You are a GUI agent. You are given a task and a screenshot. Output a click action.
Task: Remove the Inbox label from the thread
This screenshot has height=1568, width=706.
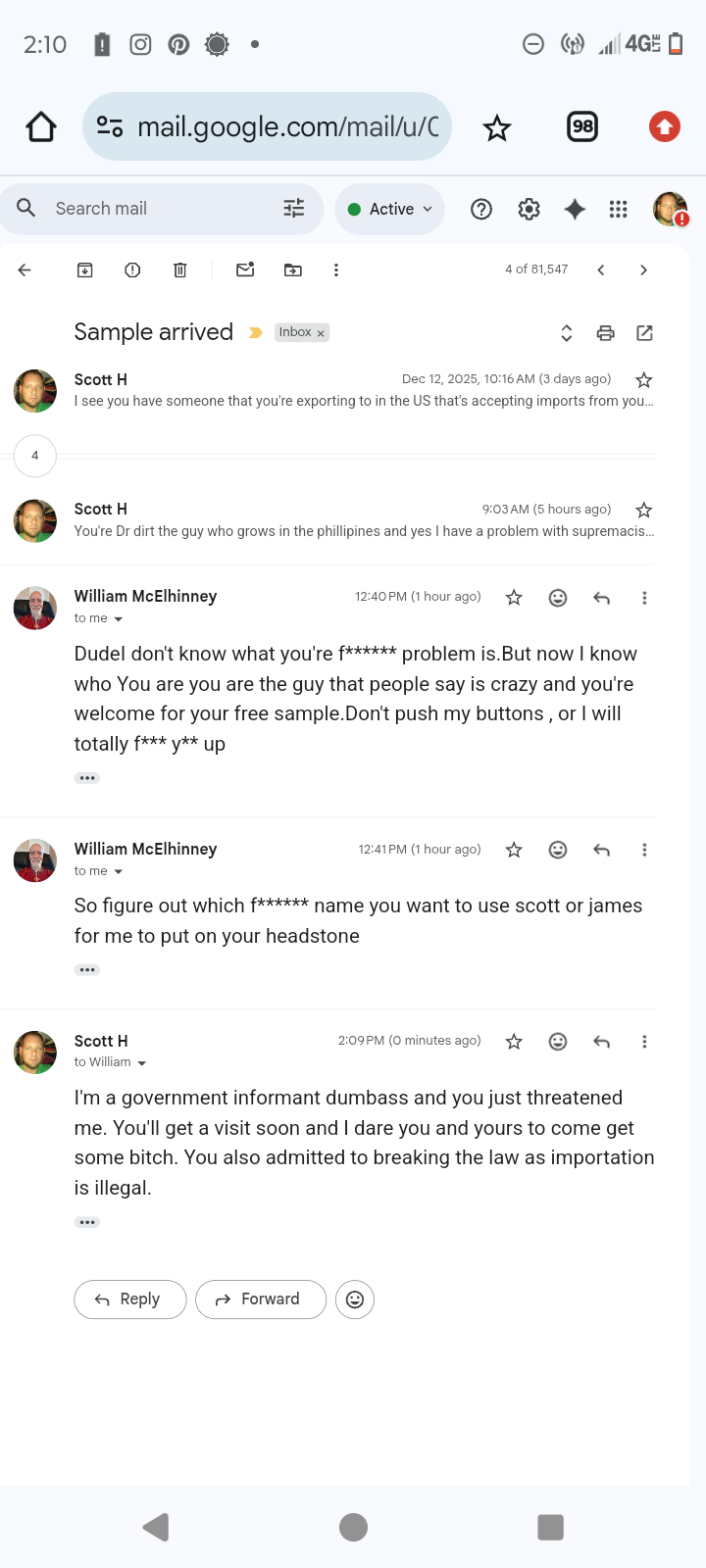click(321, 334)
